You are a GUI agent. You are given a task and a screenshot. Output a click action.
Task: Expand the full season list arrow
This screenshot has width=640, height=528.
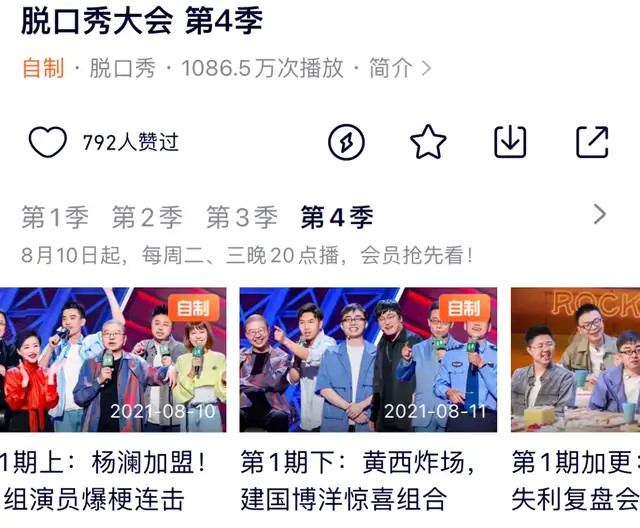pyautogui.click(x=600, y=214)
